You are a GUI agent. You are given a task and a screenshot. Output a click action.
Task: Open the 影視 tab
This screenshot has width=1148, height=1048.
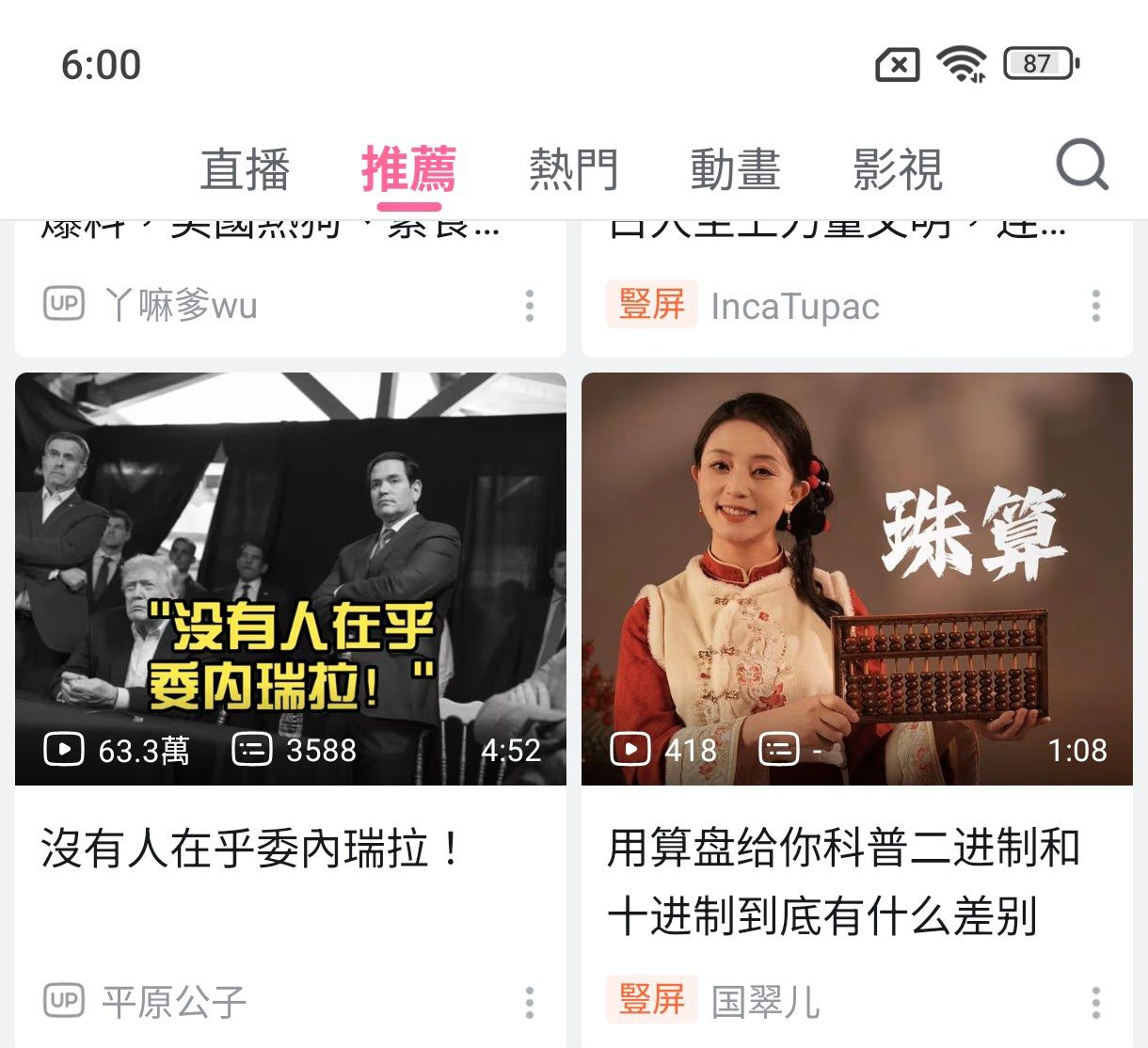tap(898, 170)
